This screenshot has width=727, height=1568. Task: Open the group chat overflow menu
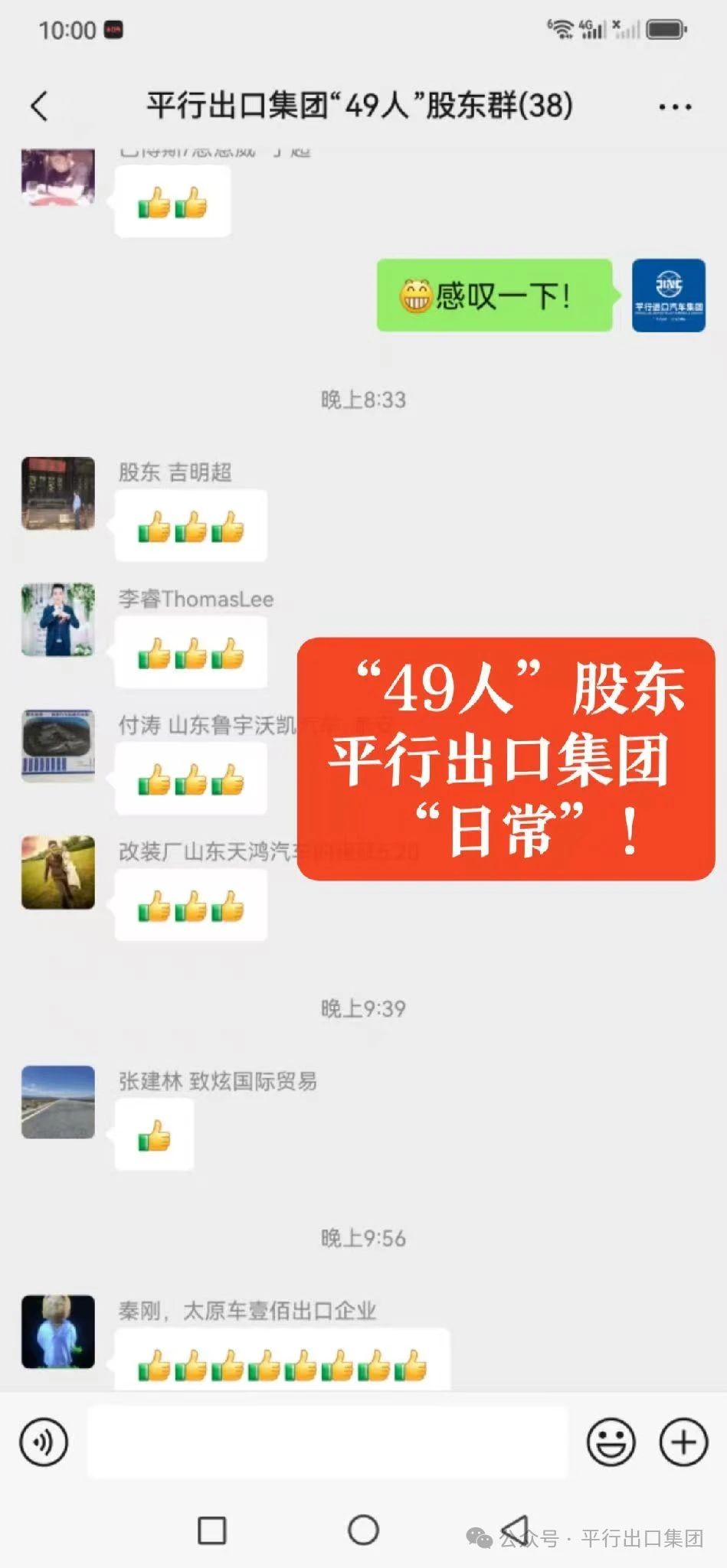(x=675, y=106)
